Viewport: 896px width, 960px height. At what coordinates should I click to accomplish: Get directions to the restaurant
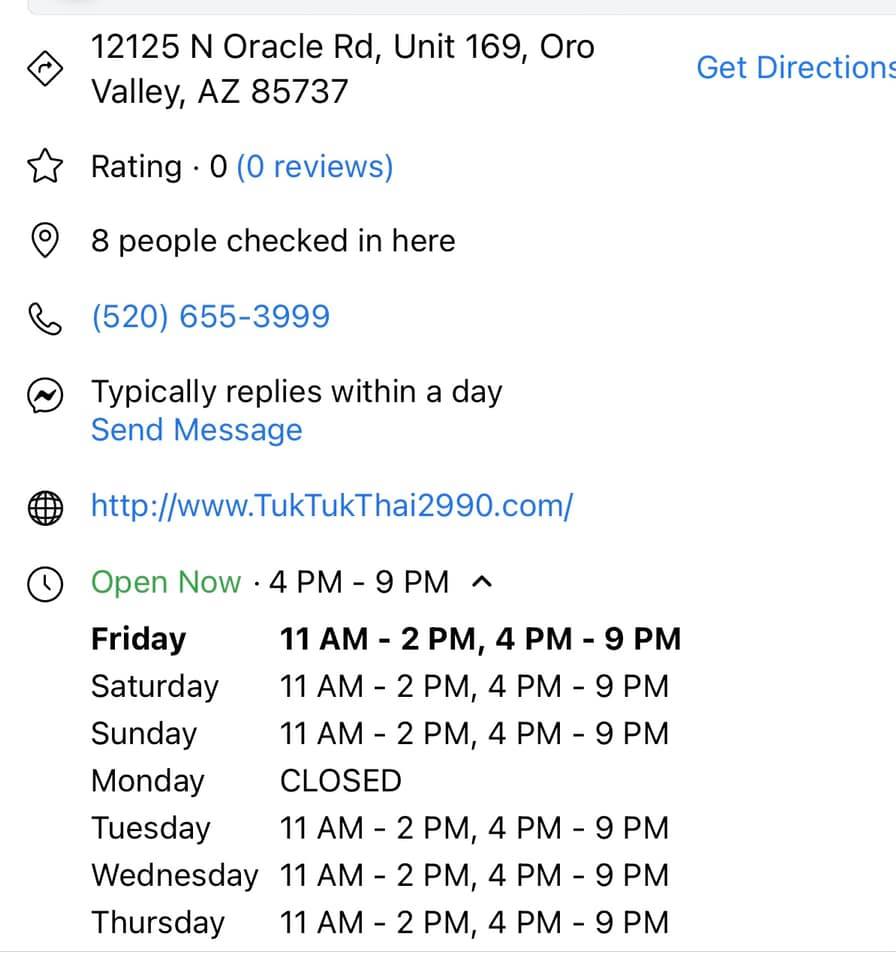tap(795, 68)
